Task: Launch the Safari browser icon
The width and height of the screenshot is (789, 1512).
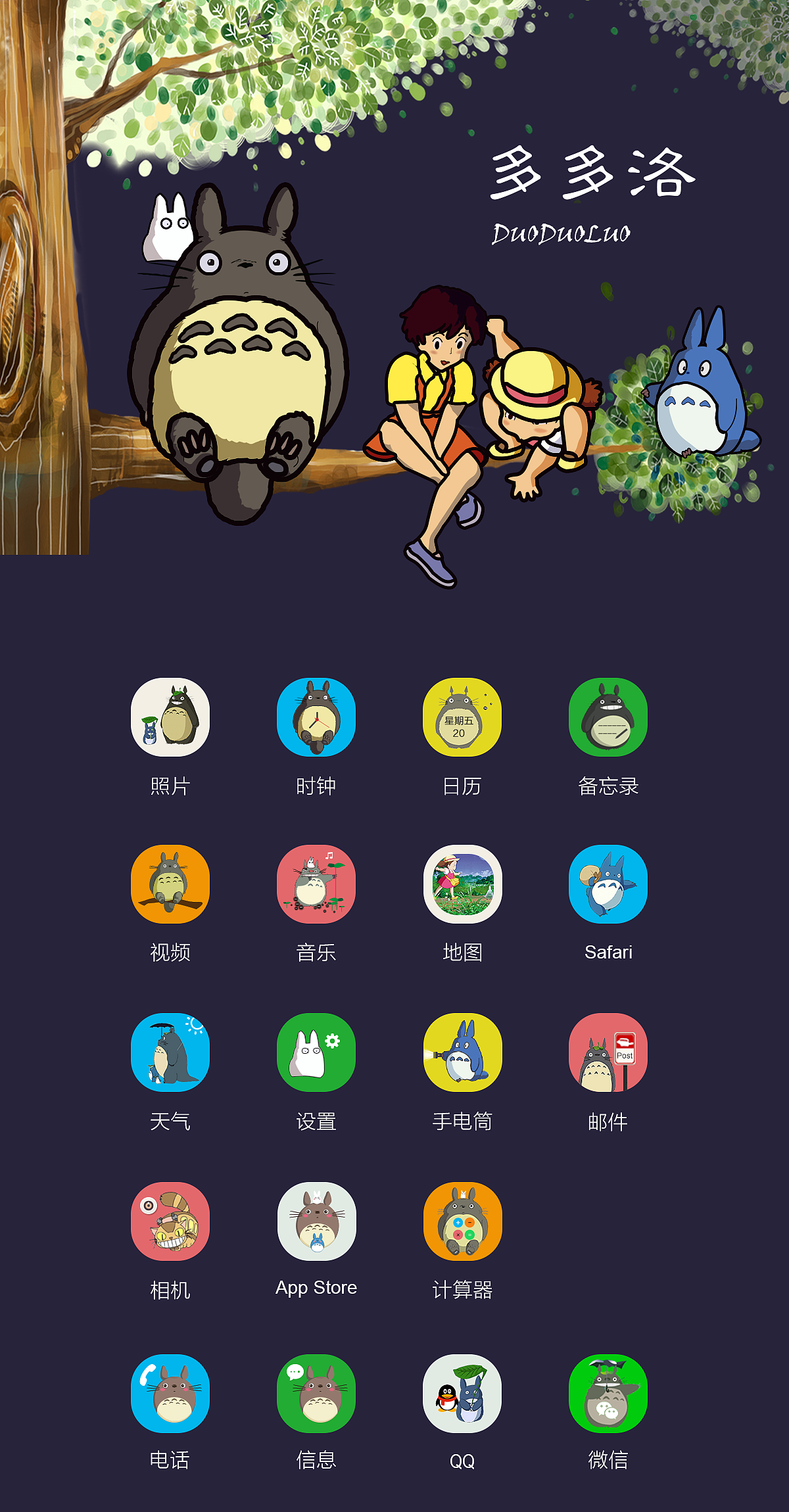Action: coord(608,884)
